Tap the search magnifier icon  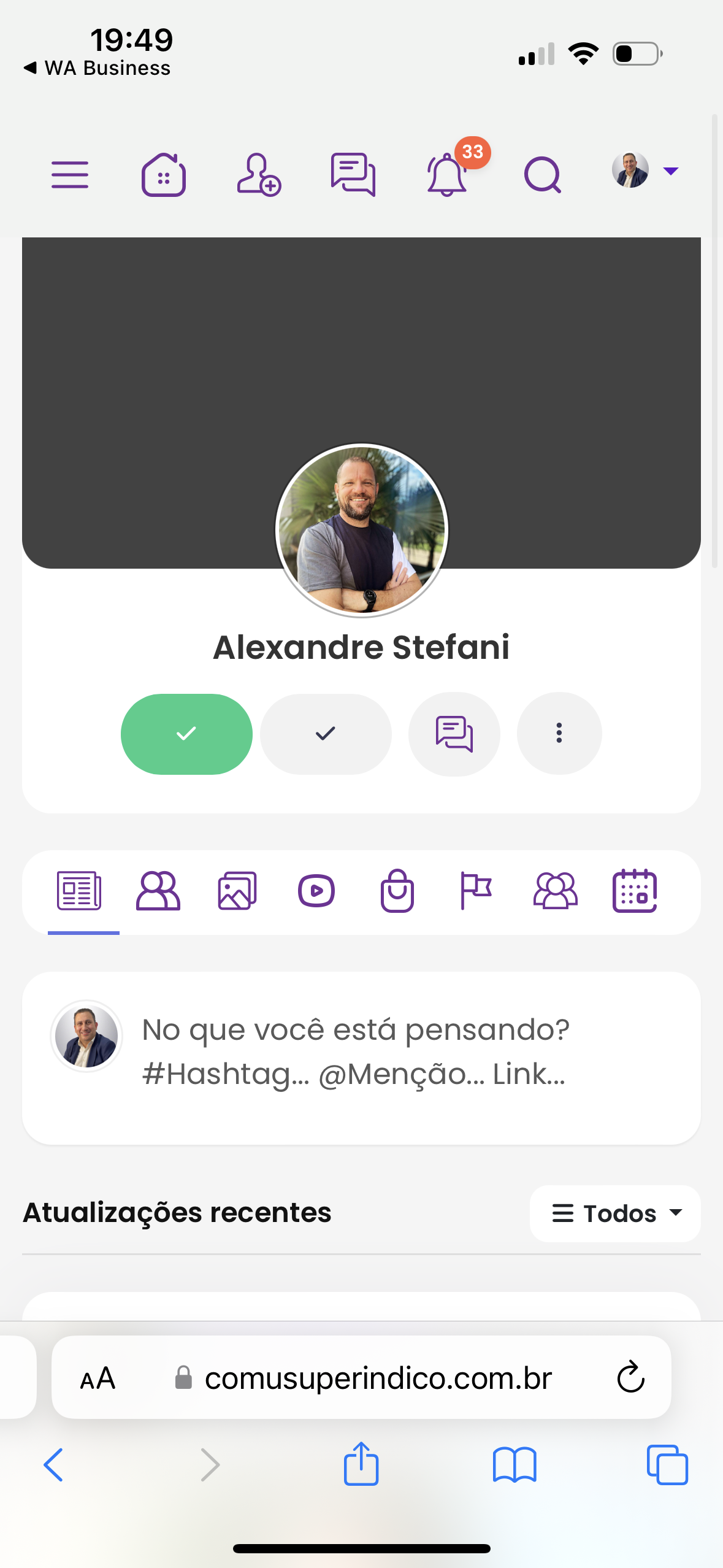click(543, 175)
